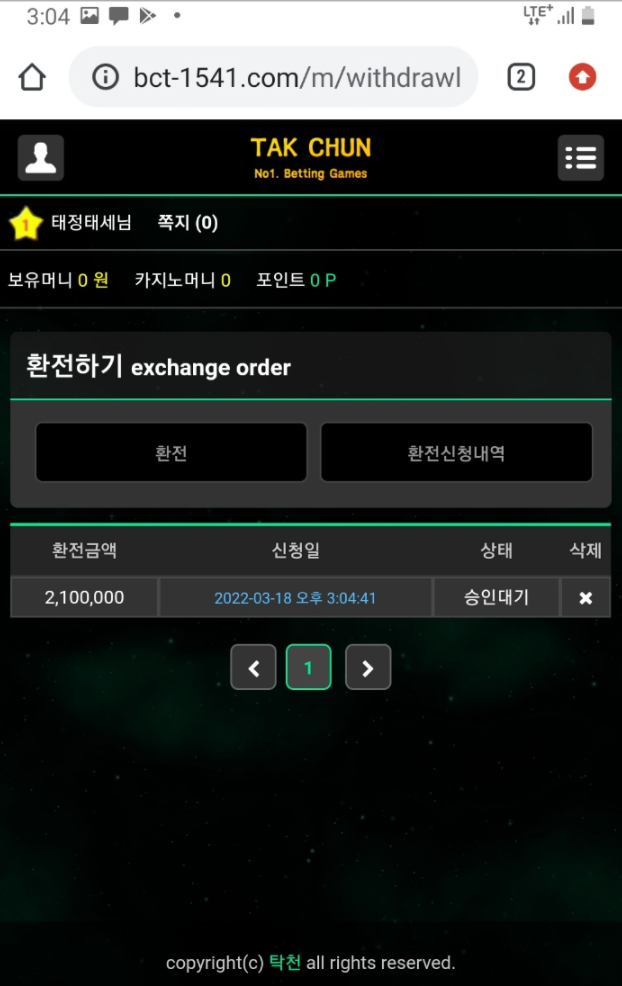Viewport: 622px width, 986px height.
Task: Open the browser tabs switcher
Action: 521,77
